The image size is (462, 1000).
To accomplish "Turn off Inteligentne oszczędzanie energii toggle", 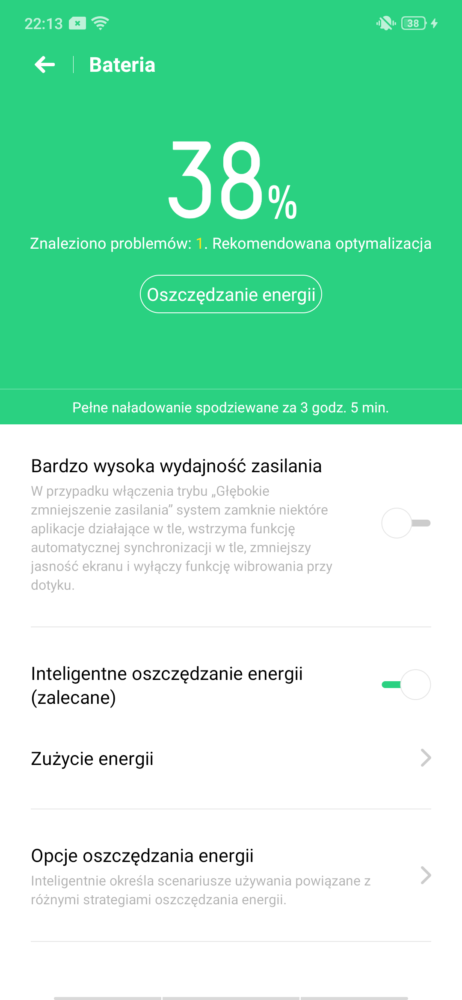I will pyautogui.click(x=406, y=685).
